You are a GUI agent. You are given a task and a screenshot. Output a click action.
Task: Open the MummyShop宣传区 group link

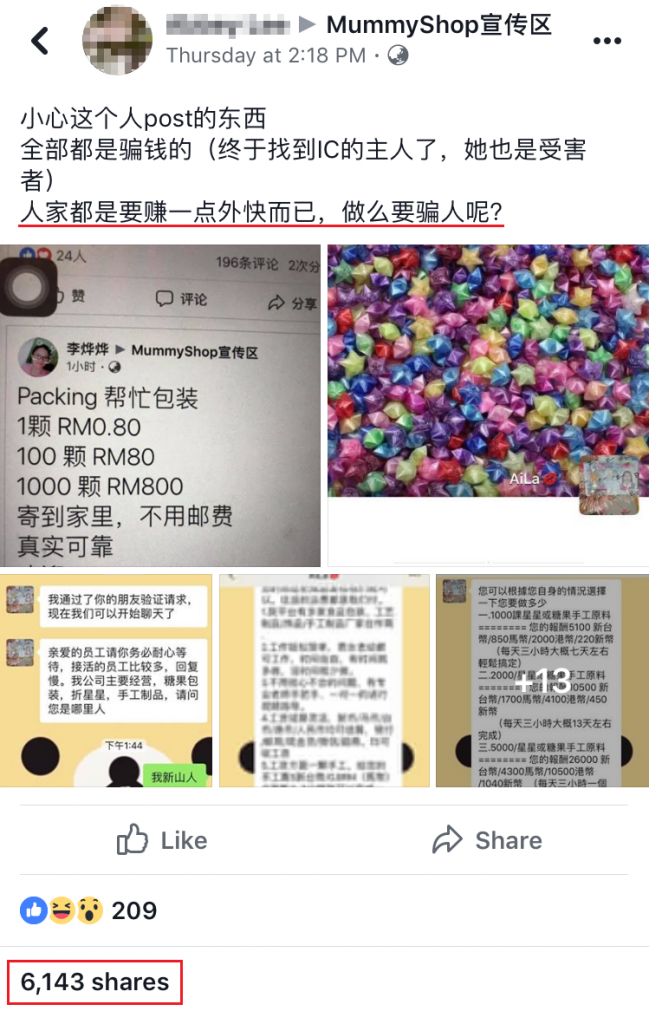(439, 24)
